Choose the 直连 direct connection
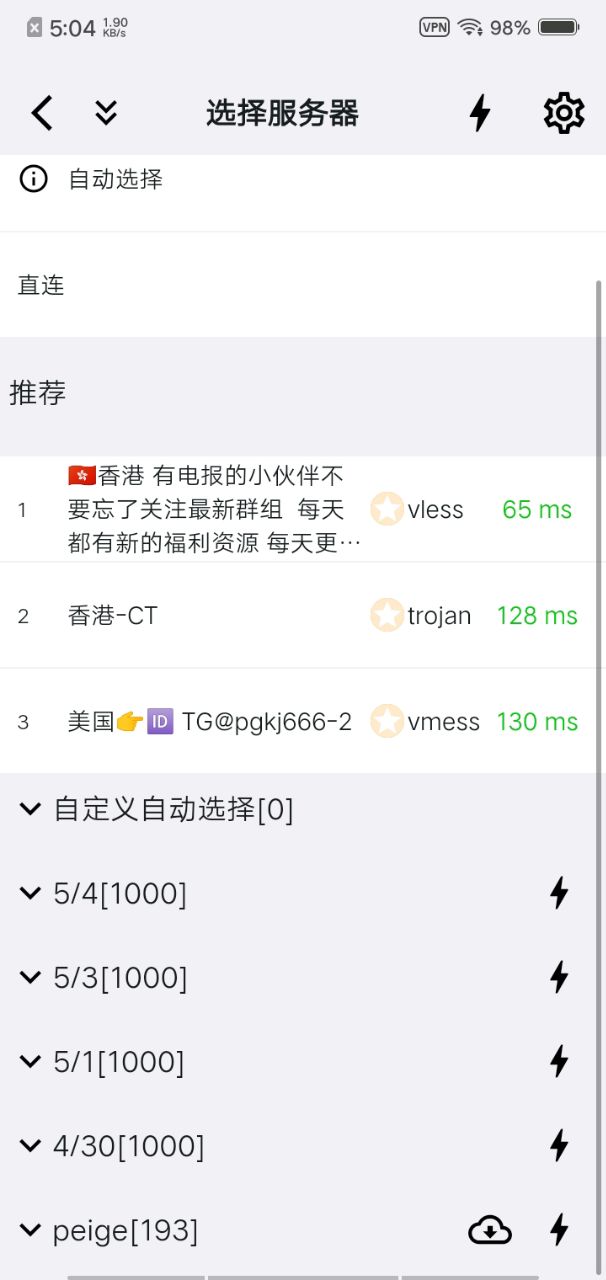Image resolution: width=606 pixels, height=1280 pixels. coord(41,286)
